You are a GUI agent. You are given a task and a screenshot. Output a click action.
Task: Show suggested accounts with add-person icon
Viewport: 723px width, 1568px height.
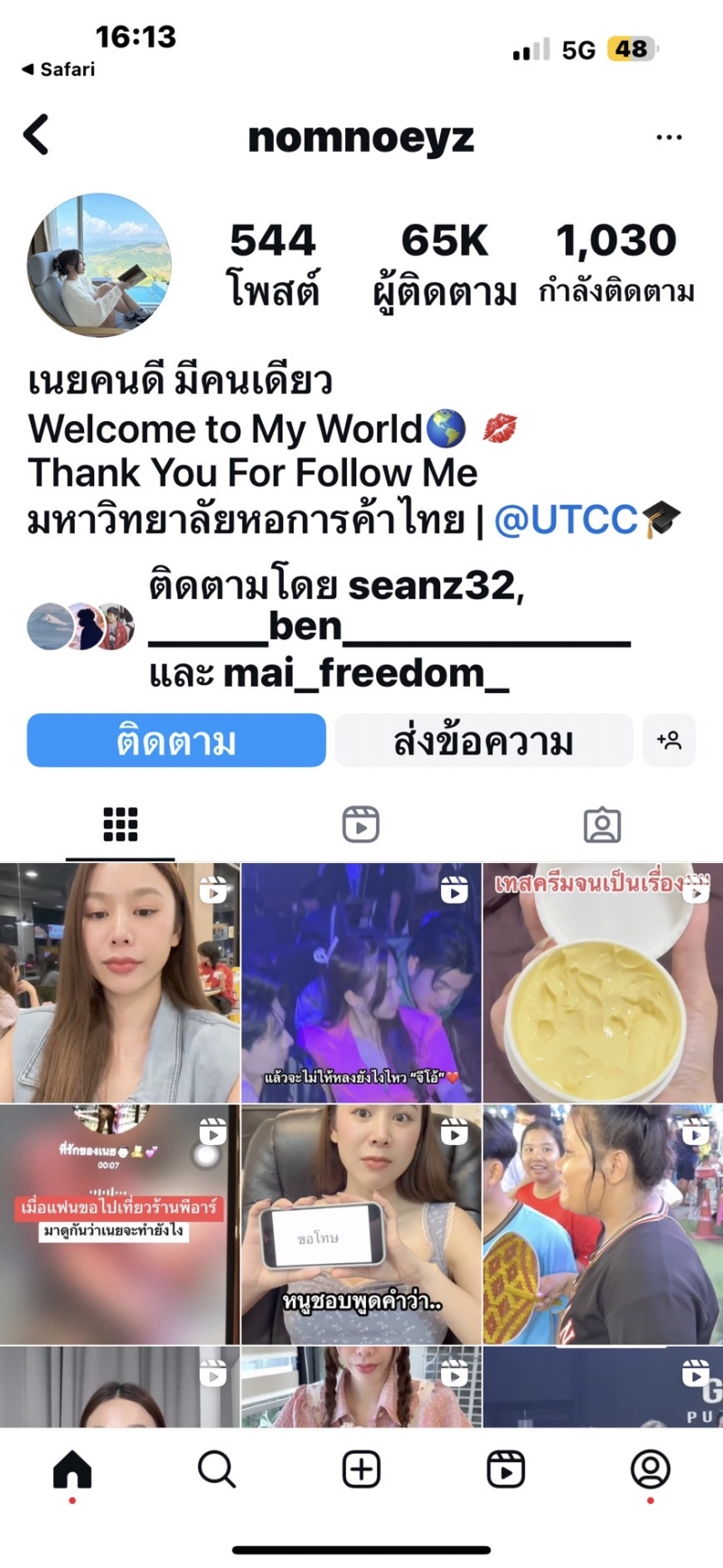669,740
